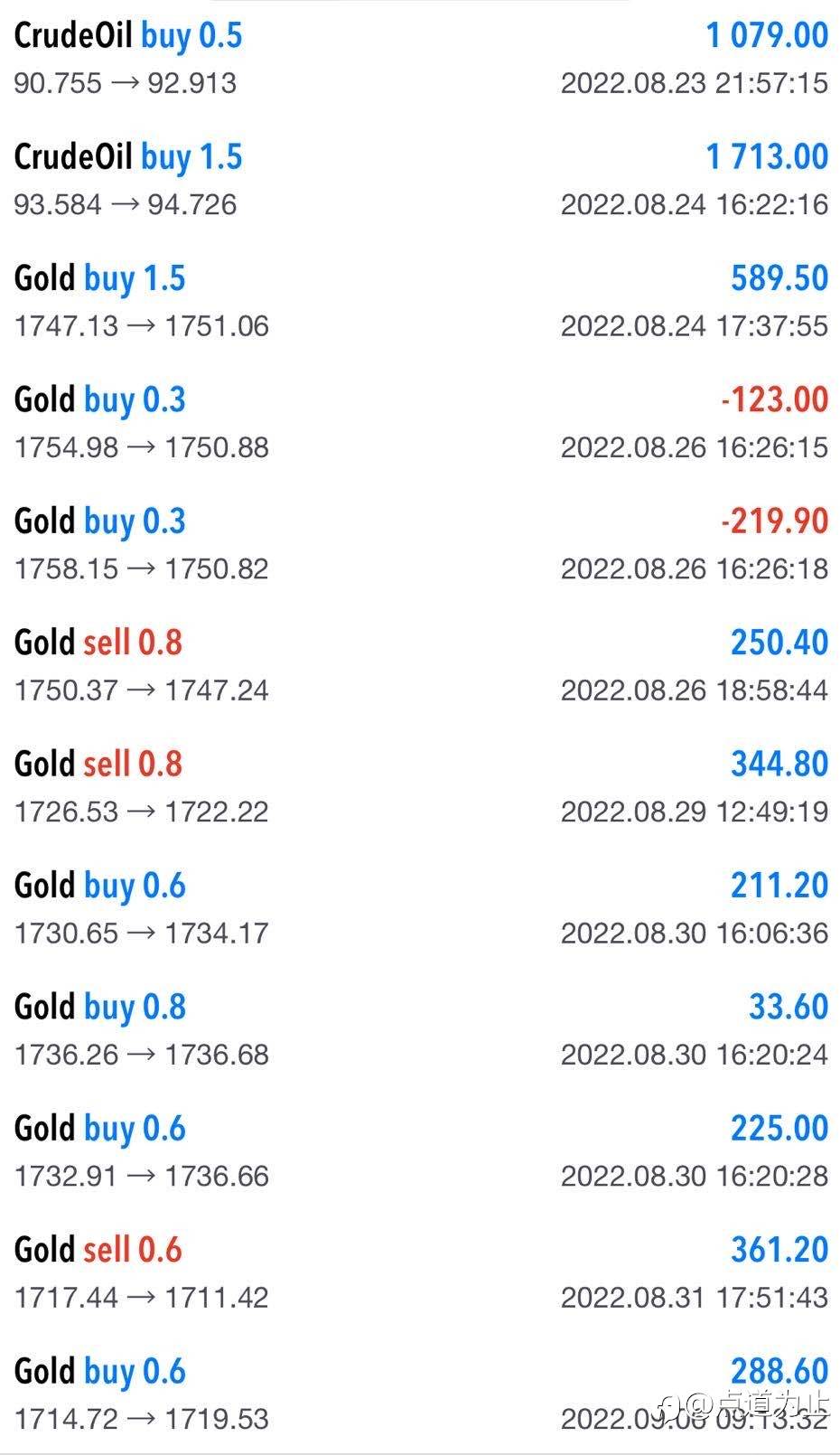Open Gold sell 0.8 trade with 344.80 profit
The width and height of the screenshot is (840, 1455).
420,787
